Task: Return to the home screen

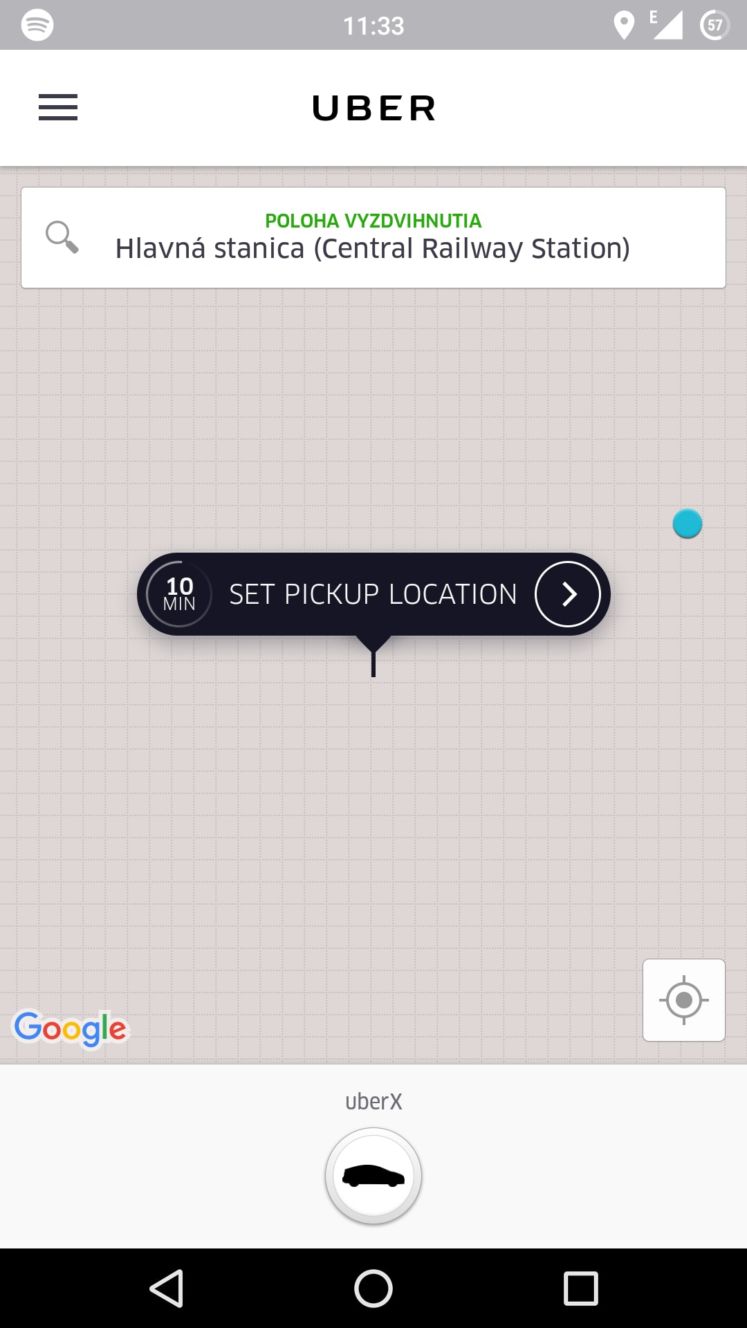Action: 373,1288
